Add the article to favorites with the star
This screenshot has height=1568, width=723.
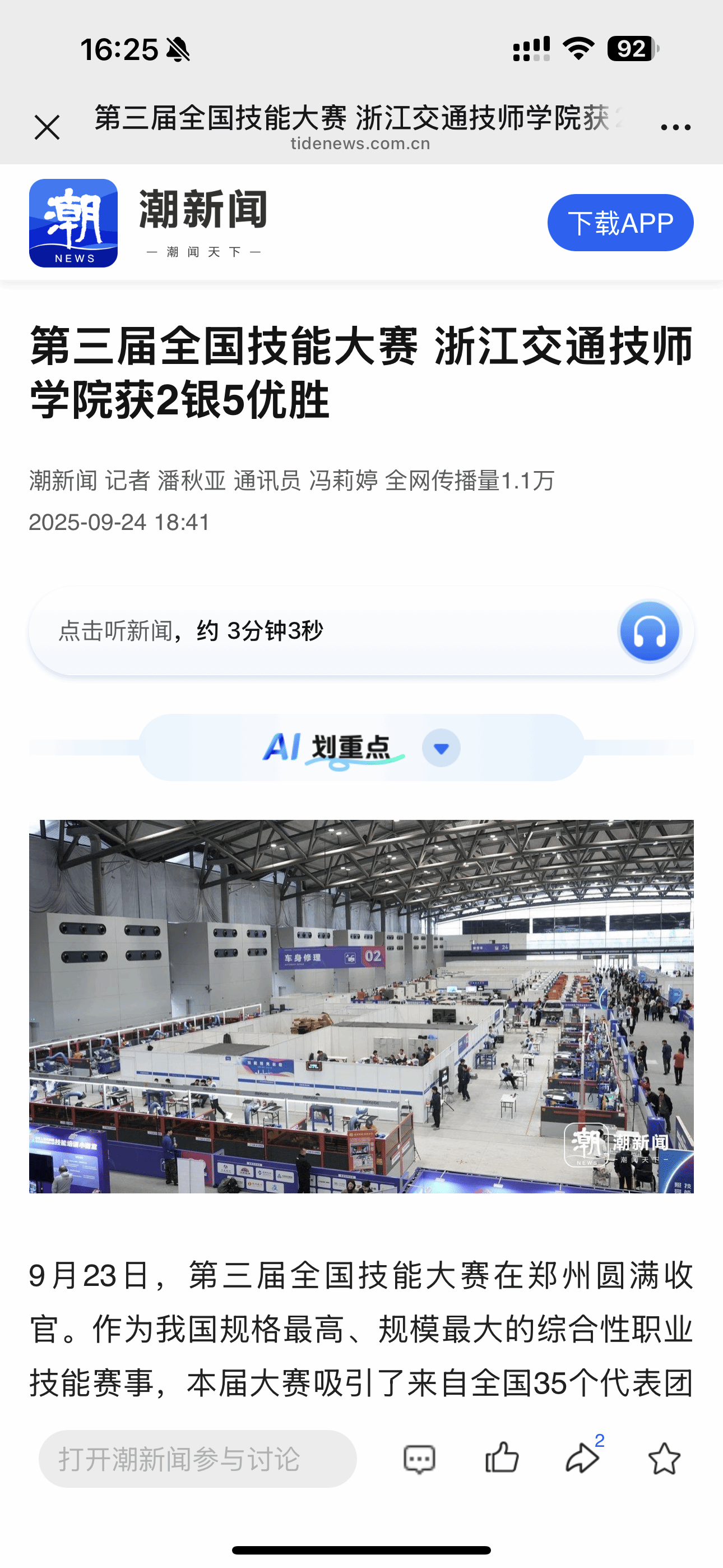(x=664, y=1459)
